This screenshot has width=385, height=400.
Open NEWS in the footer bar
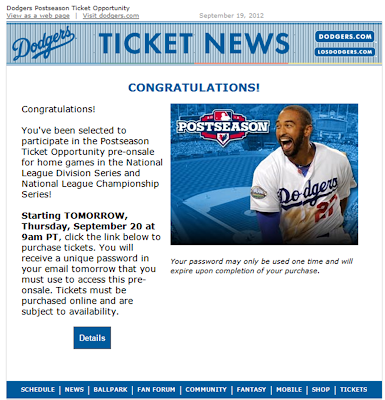tap(74, 389)
